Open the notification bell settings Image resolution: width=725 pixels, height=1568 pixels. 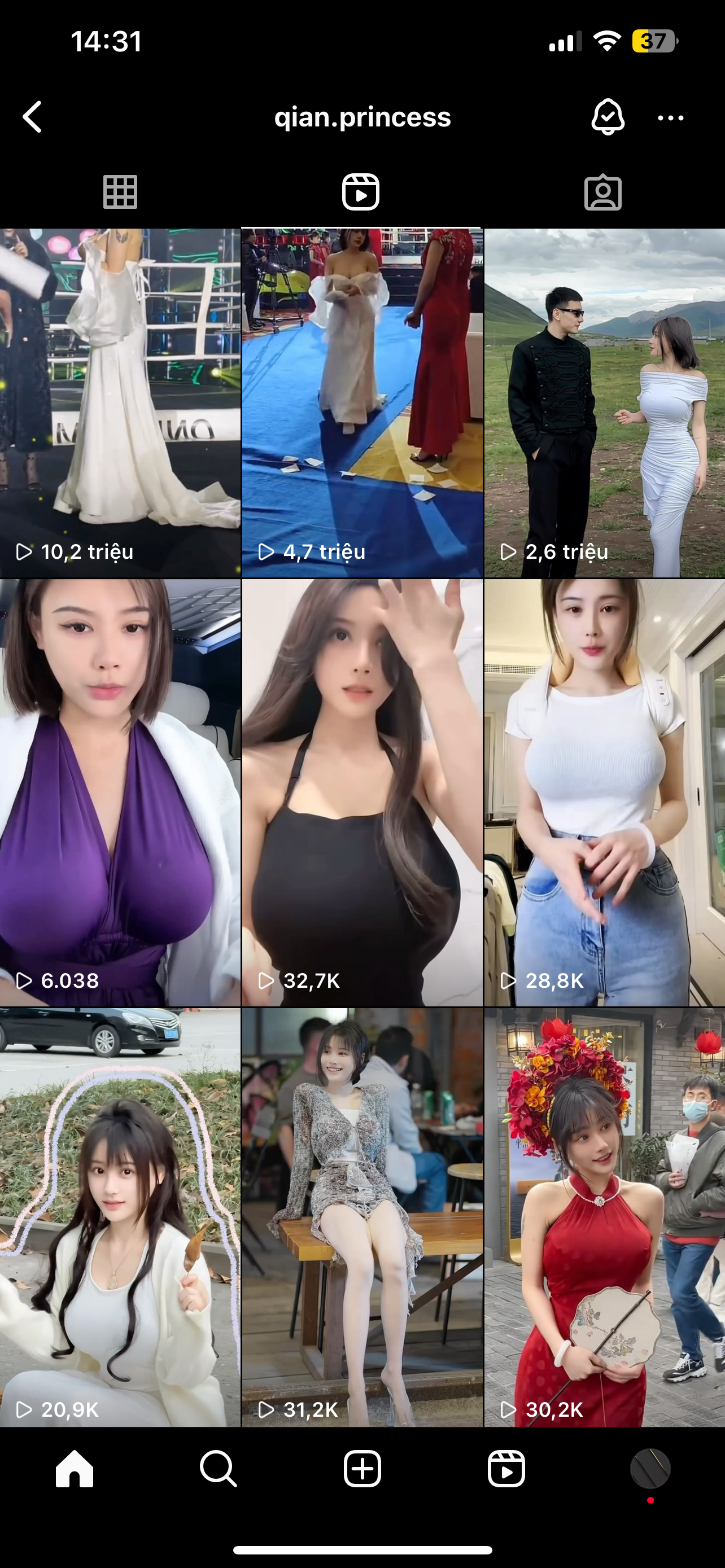coord(607,117)
